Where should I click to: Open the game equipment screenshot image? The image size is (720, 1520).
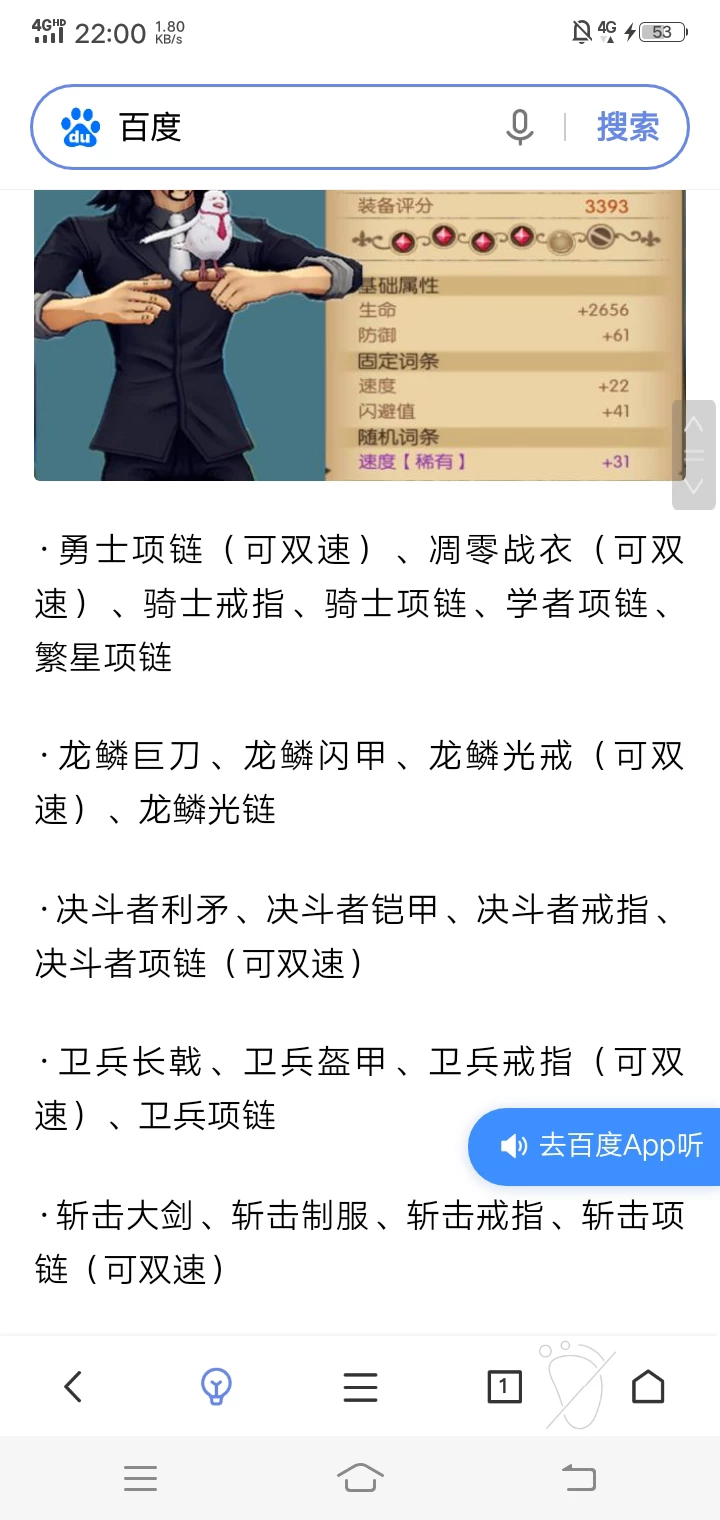[358, 335]
